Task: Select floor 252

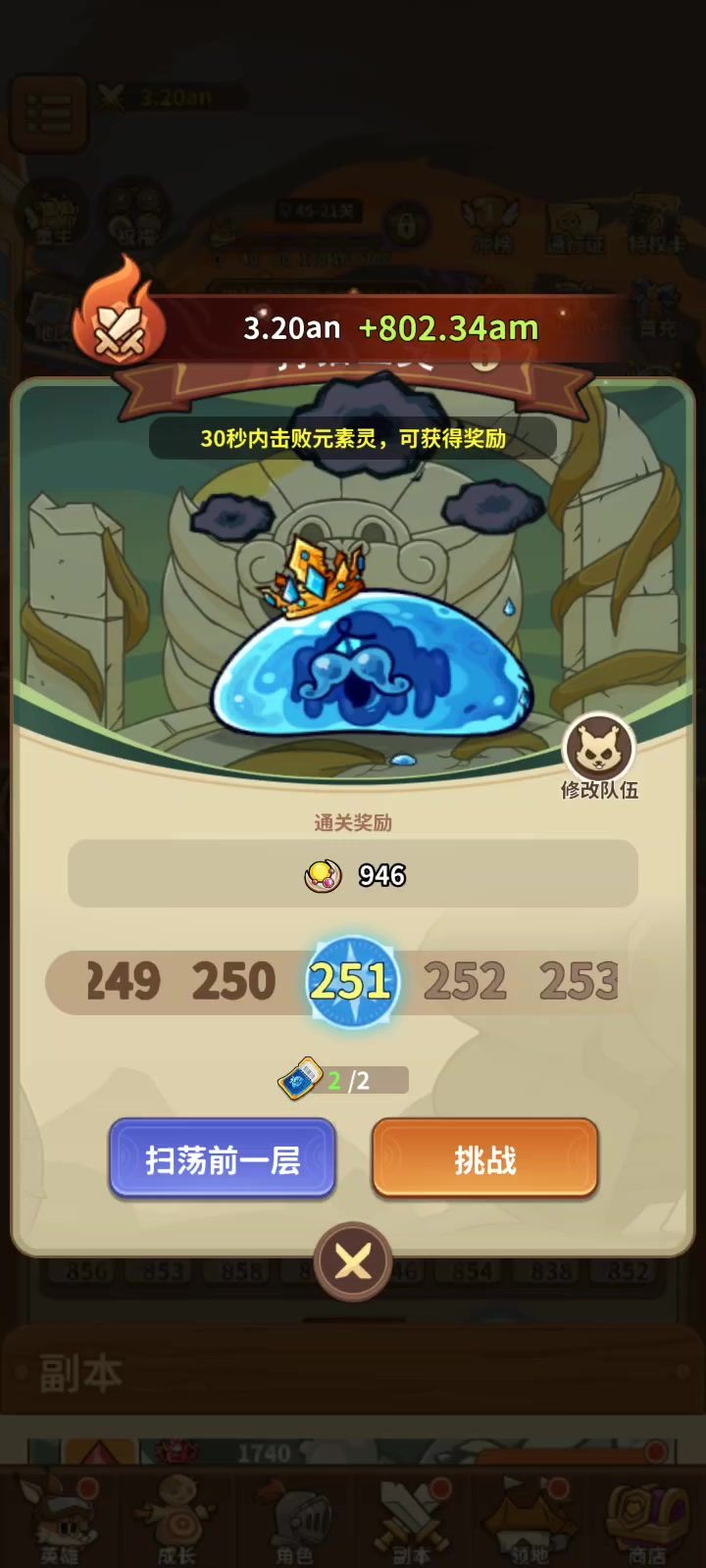Action: (465, 981)
